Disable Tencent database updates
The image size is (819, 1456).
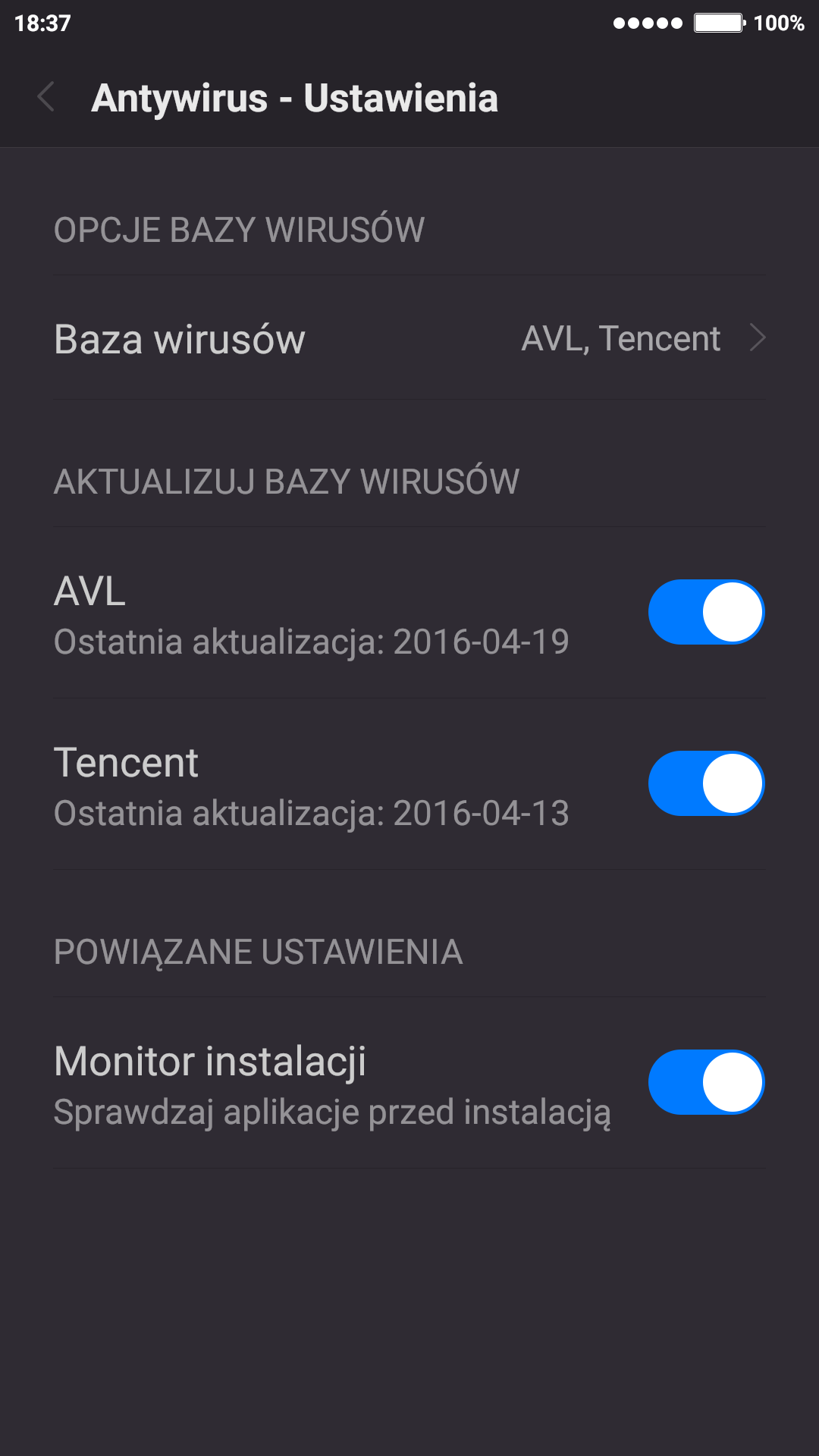[706, 783]
